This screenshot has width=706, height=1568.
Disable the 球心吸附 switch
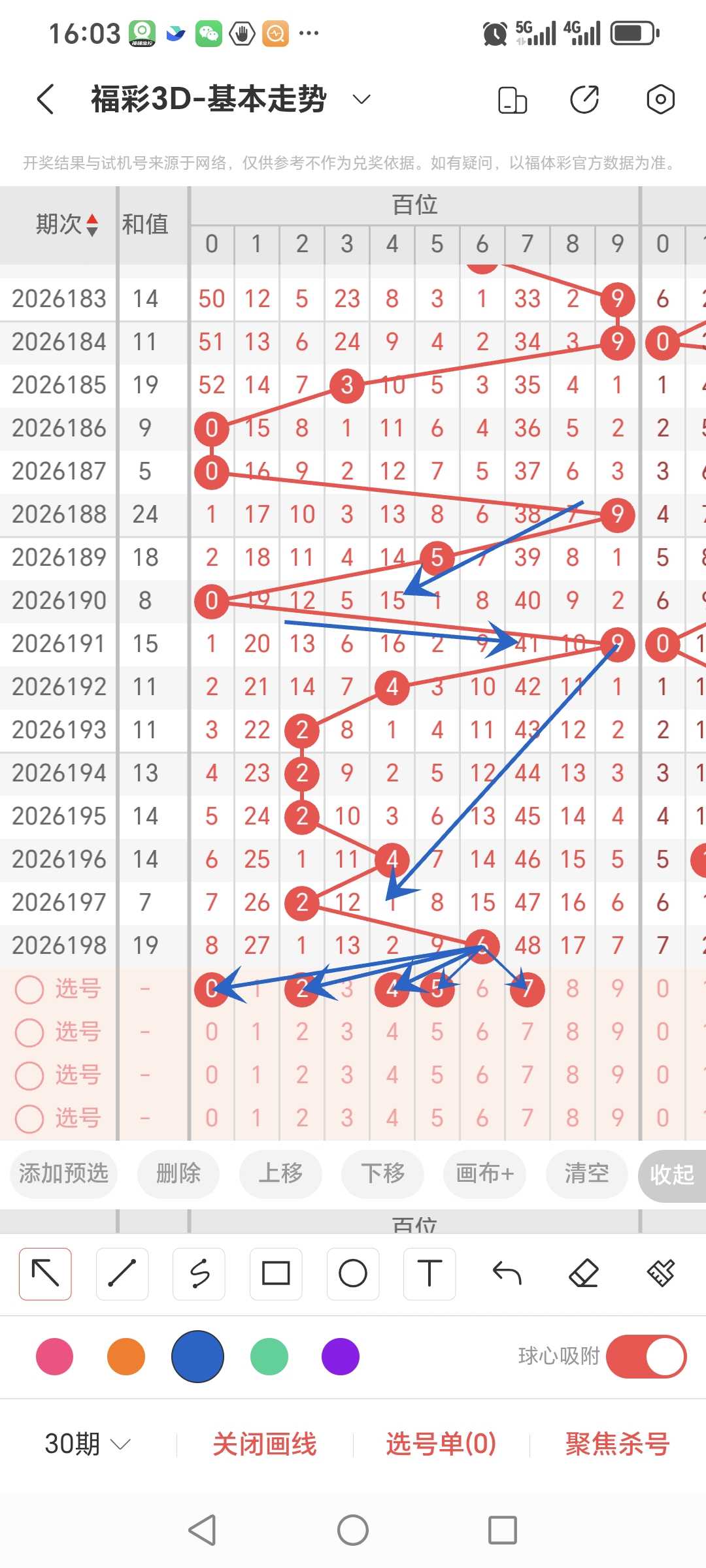[x=646, y=1357]
